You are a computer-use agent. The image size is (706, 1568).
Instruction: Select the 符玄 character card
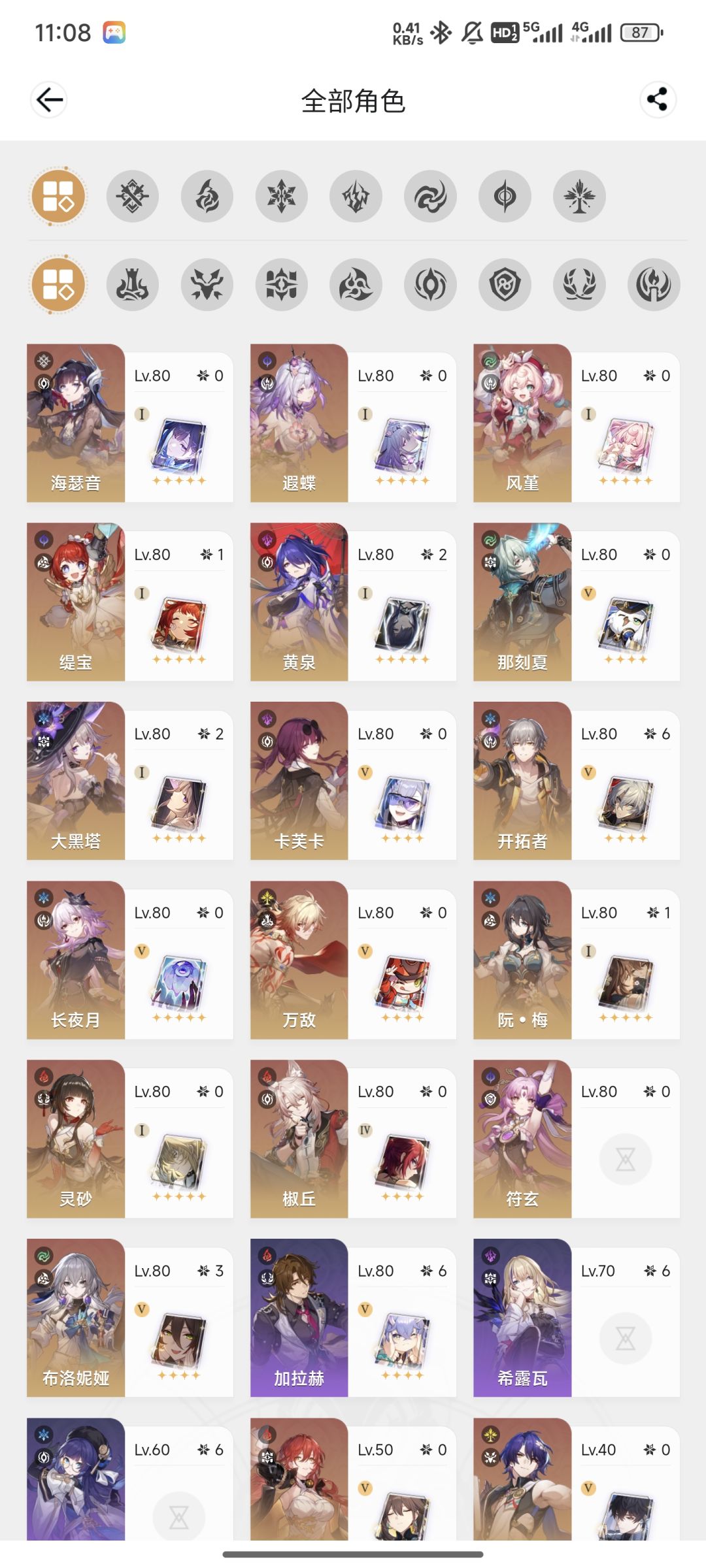click(577, 1139)
